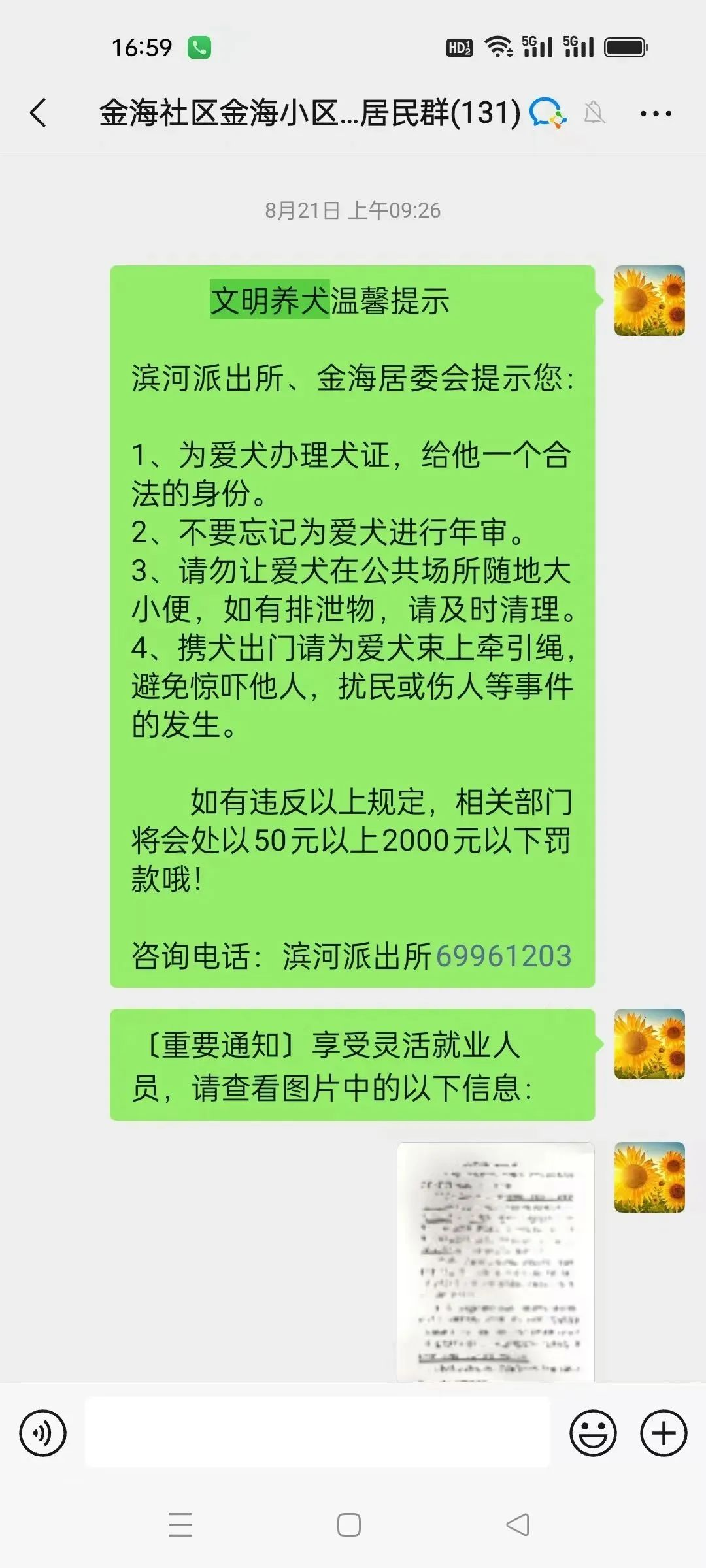Image resolution: width=706 pixels, height=1568 pixels.
Task: Open the emoji sticker panel
Action: tap(593, 1433)
